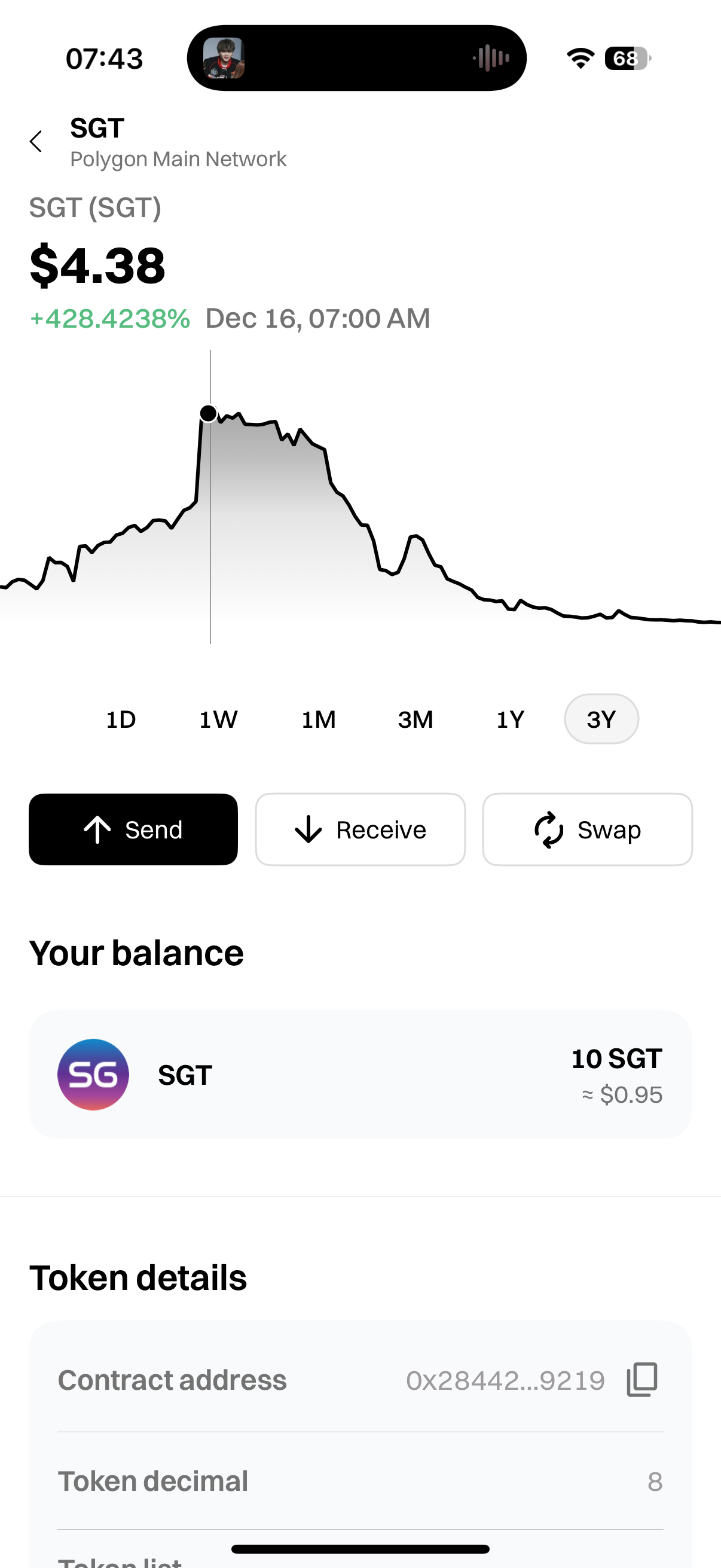Select the 1Y chart range
The image size is (721, 1568).
point(511,719)
